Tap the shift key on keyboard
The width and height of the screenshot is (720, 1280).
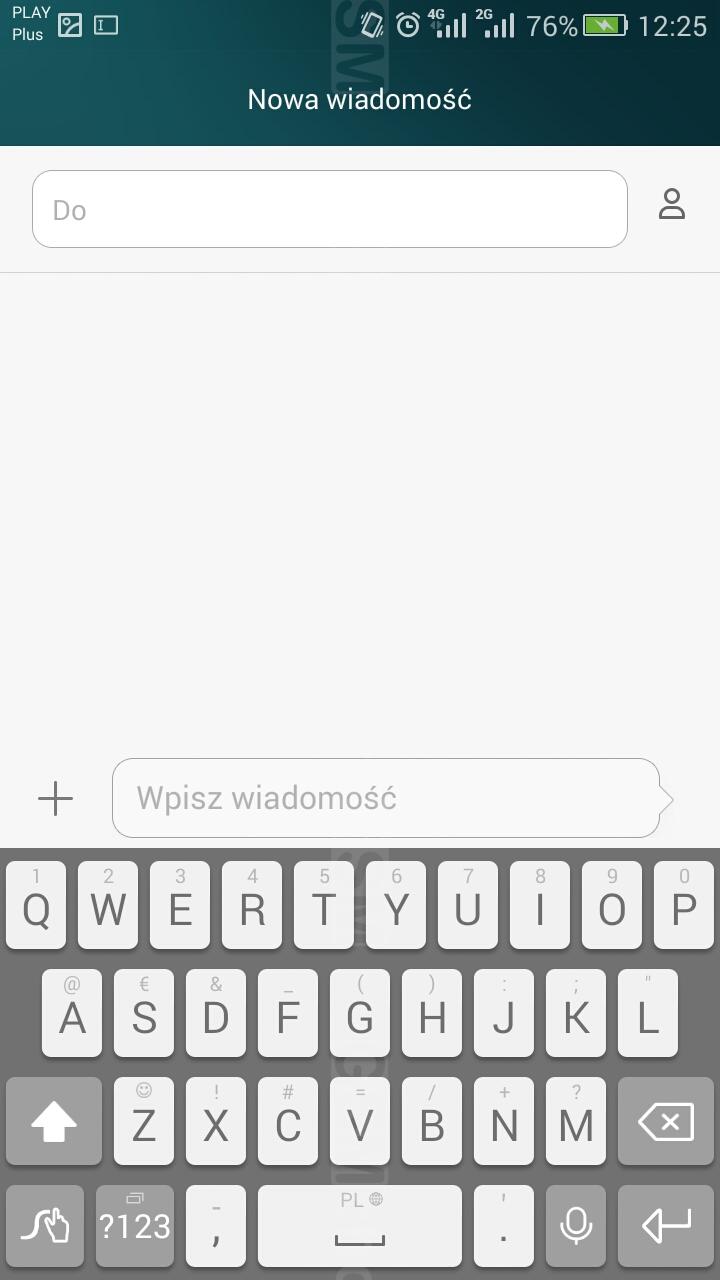coord(54,1121)
